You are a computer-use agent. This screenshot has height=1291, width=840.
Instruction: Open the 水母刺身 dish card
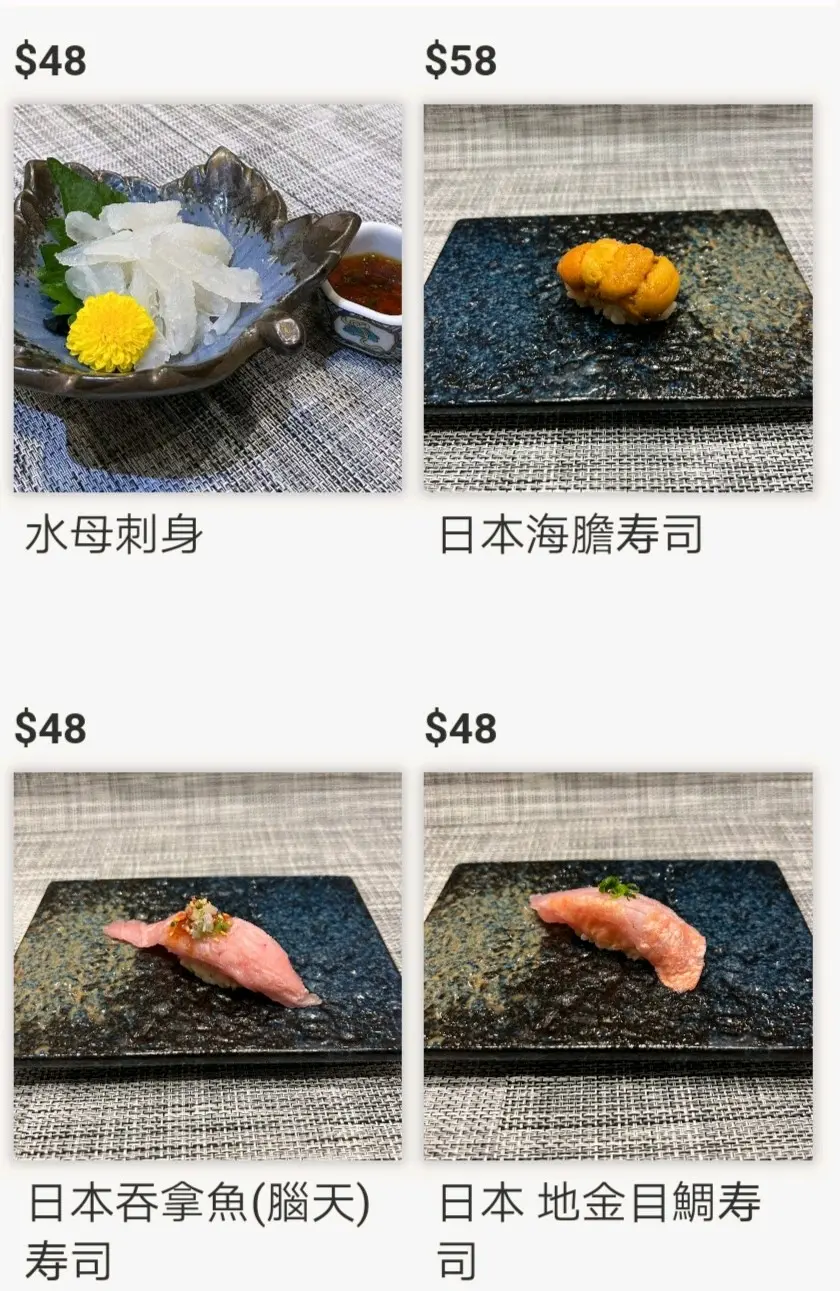click(207, 298)
